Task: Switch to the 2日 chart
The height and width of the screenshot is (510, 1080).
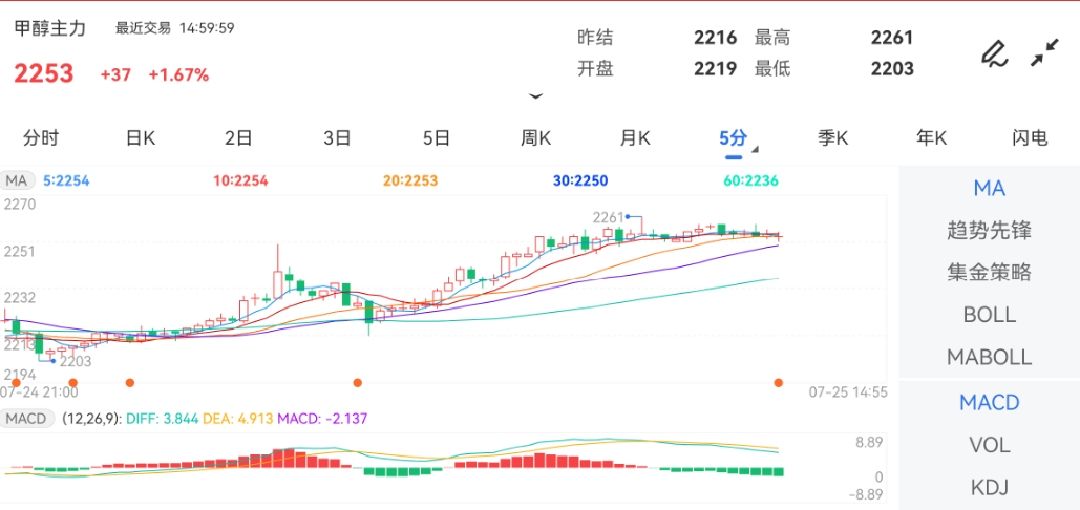Action: (x=239, y=138)
